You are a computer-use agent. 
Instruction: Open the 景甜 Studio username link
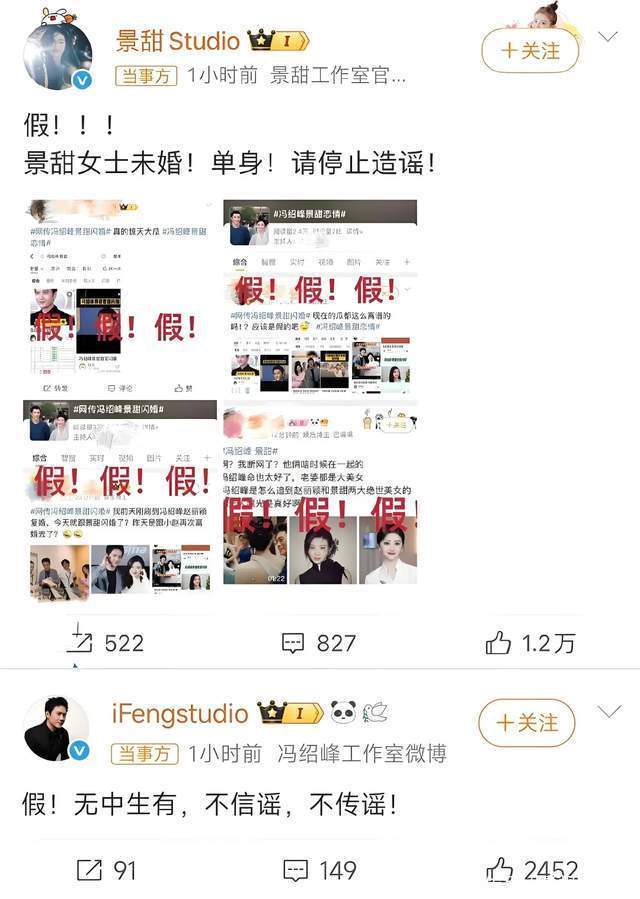click(x=178, y=41)
